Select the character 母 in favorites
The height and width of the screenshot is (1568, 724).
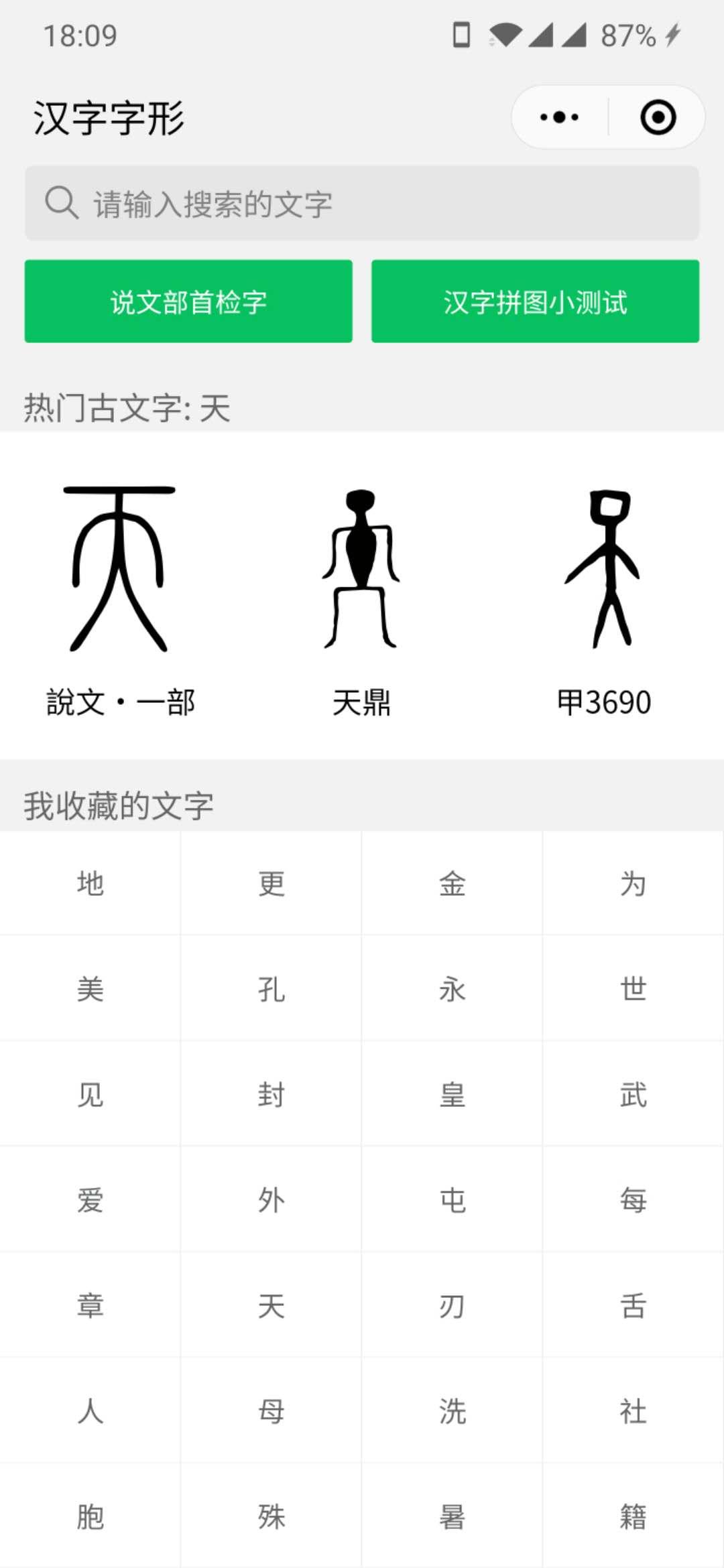(x=271, y=1411)
